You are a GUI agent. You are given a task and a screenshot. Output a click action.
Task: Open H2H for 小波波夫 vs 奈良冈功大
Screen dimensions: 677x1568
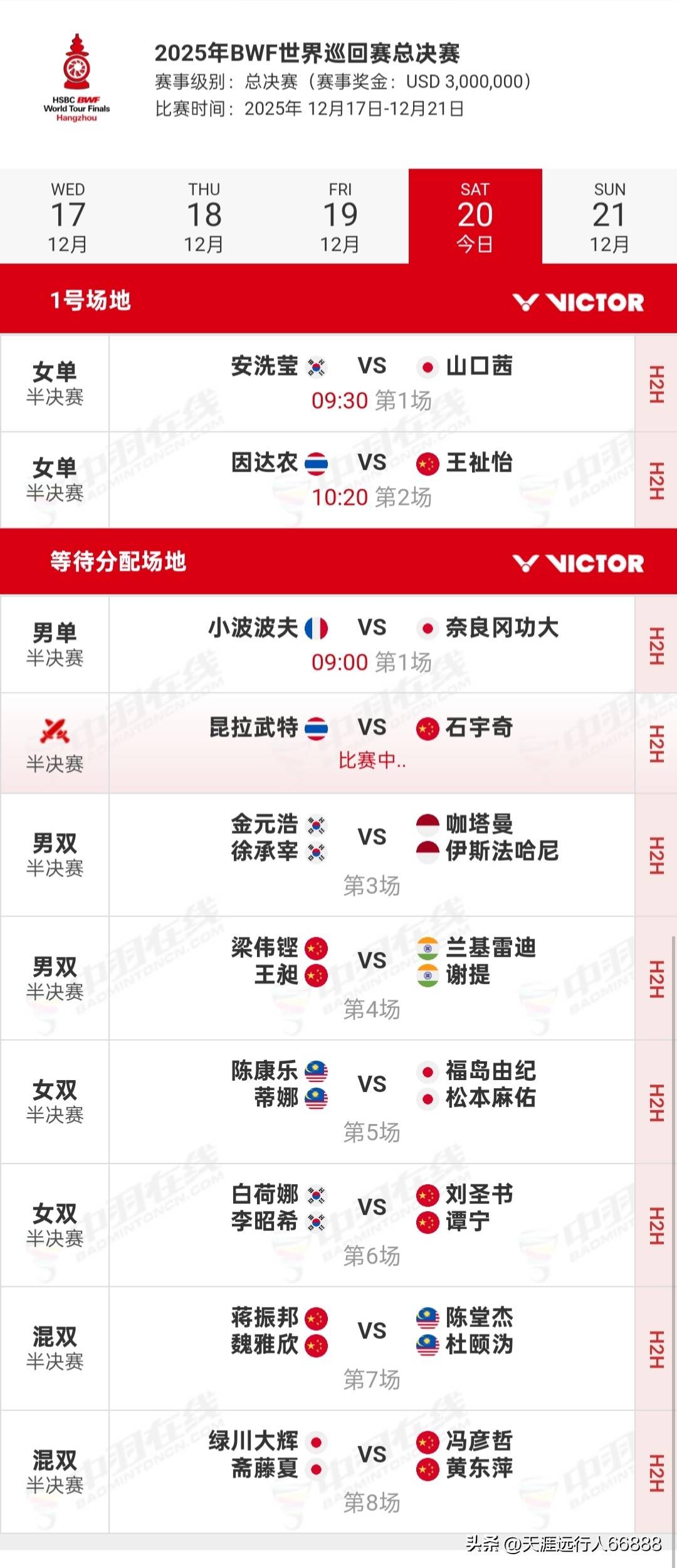pyautogui.click(x=655, y=645)
